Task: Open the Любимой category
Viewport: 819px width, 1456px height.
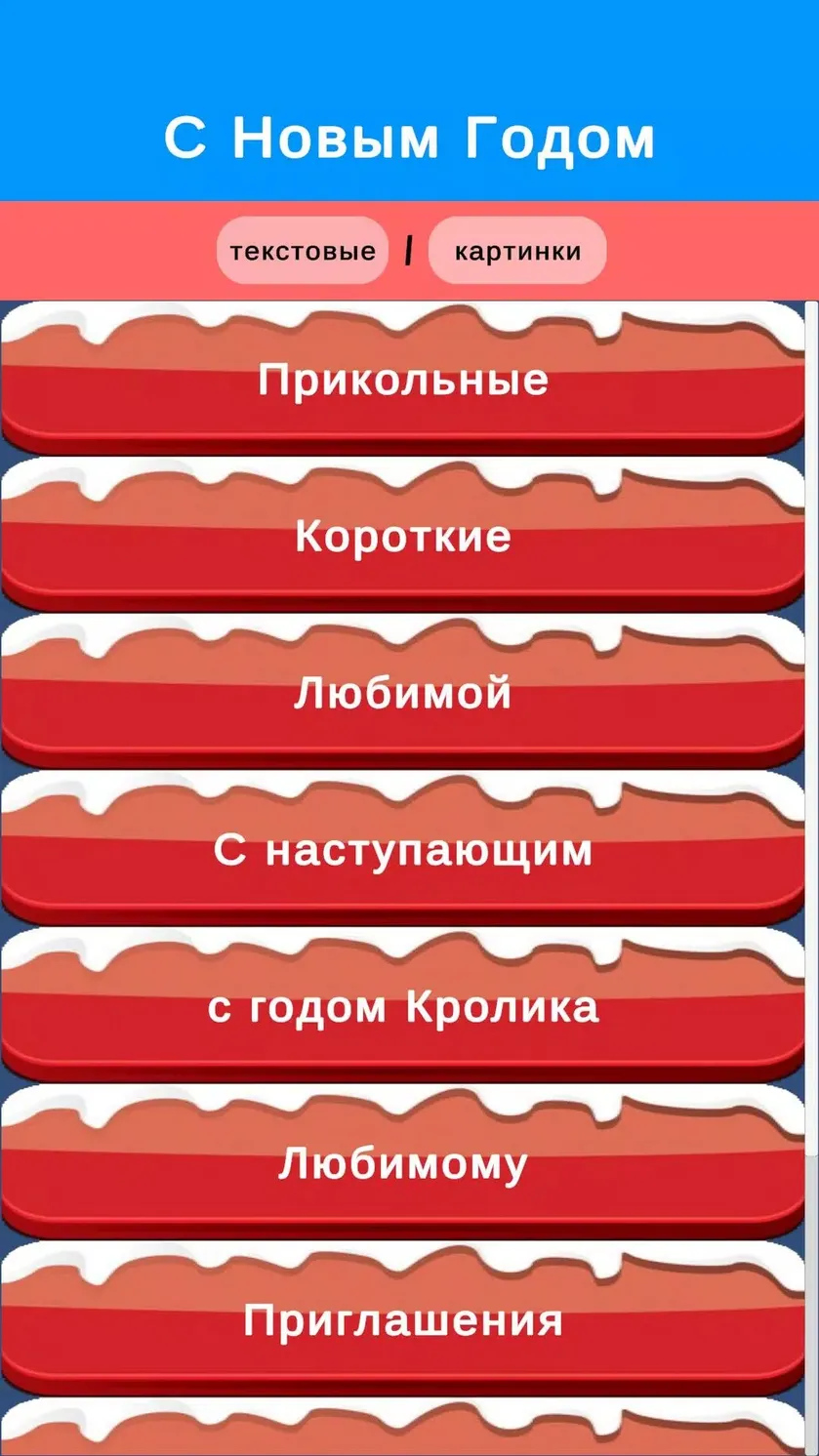Action: [x=402, y=693]
